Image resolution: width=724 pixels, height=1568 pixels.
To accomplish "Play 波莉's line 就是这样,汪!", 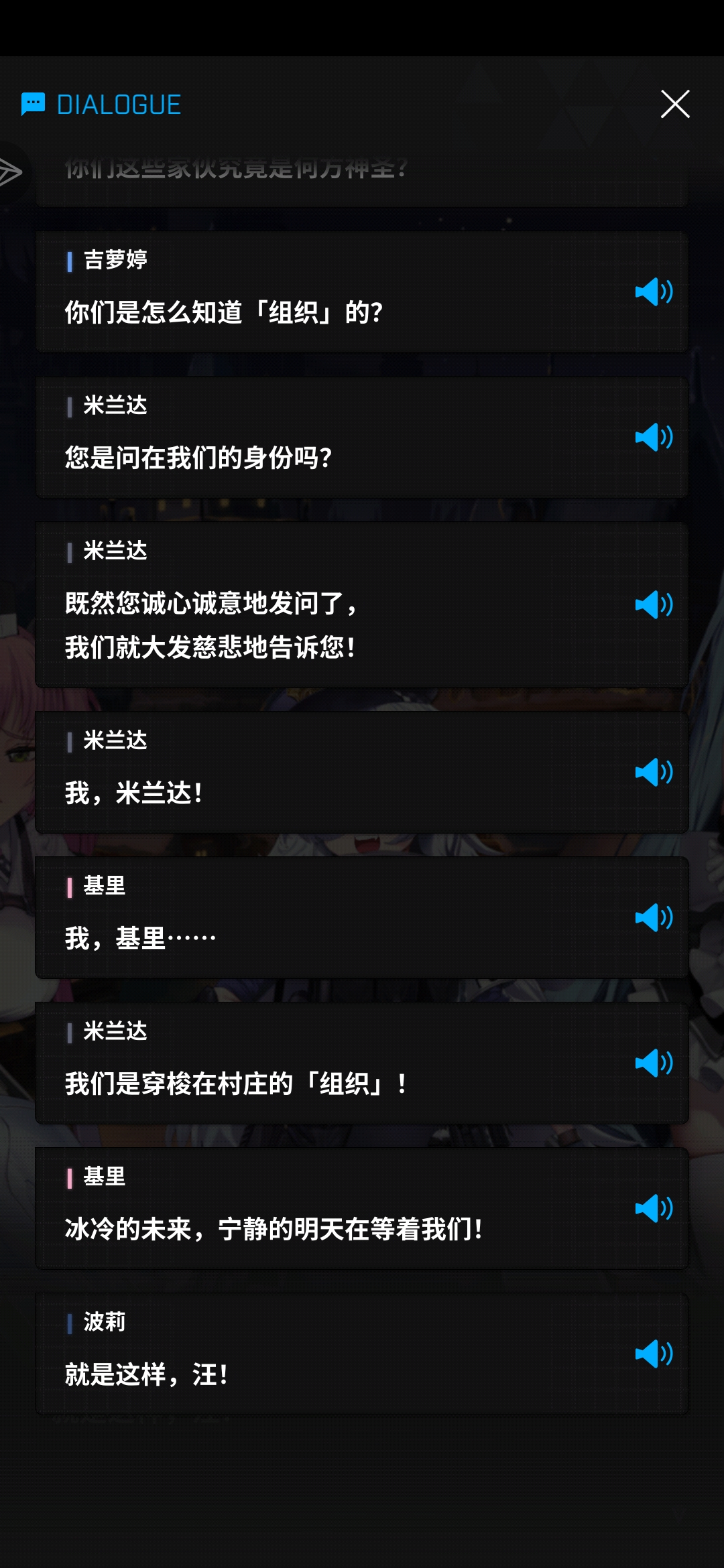I will (654, 1354).
